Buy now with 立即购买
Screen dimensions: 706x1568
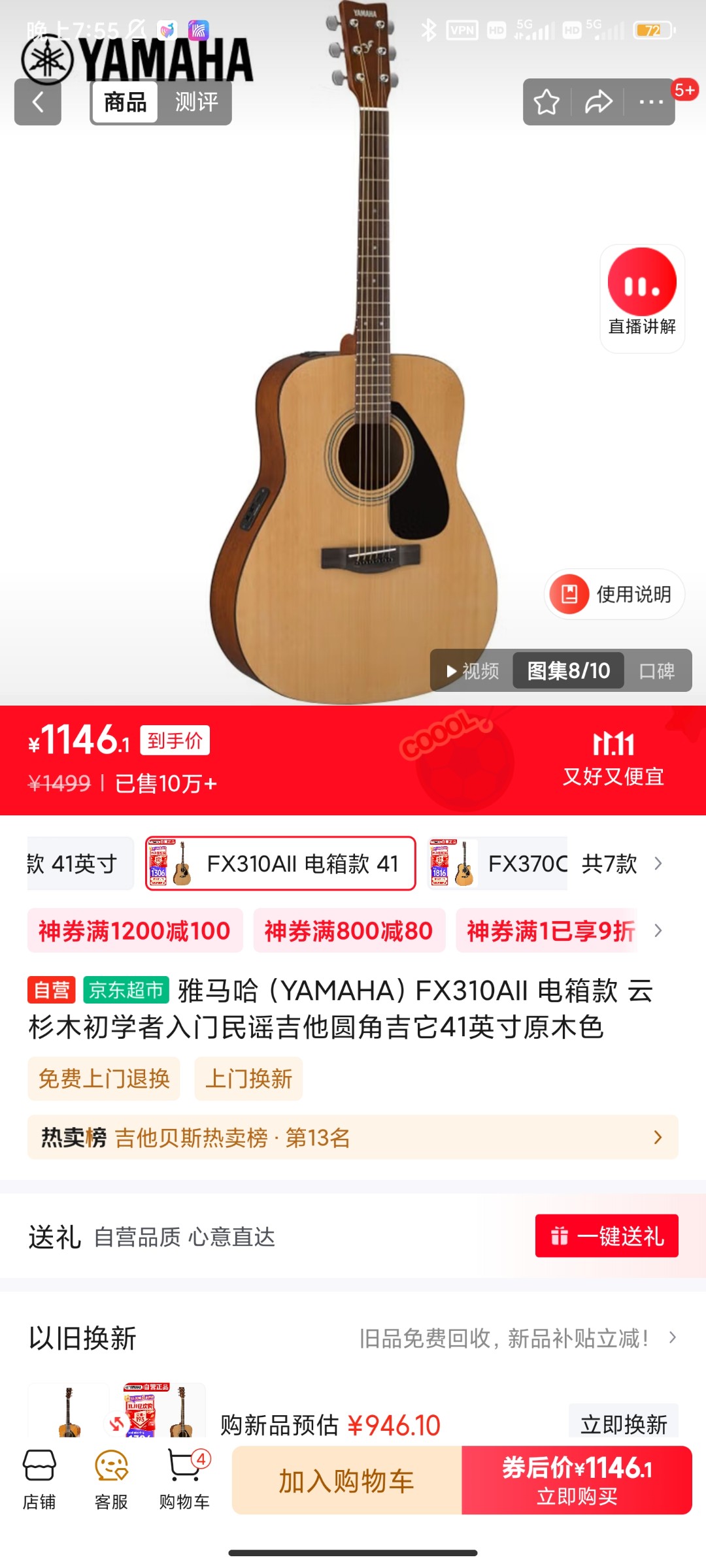(577, 1480)
